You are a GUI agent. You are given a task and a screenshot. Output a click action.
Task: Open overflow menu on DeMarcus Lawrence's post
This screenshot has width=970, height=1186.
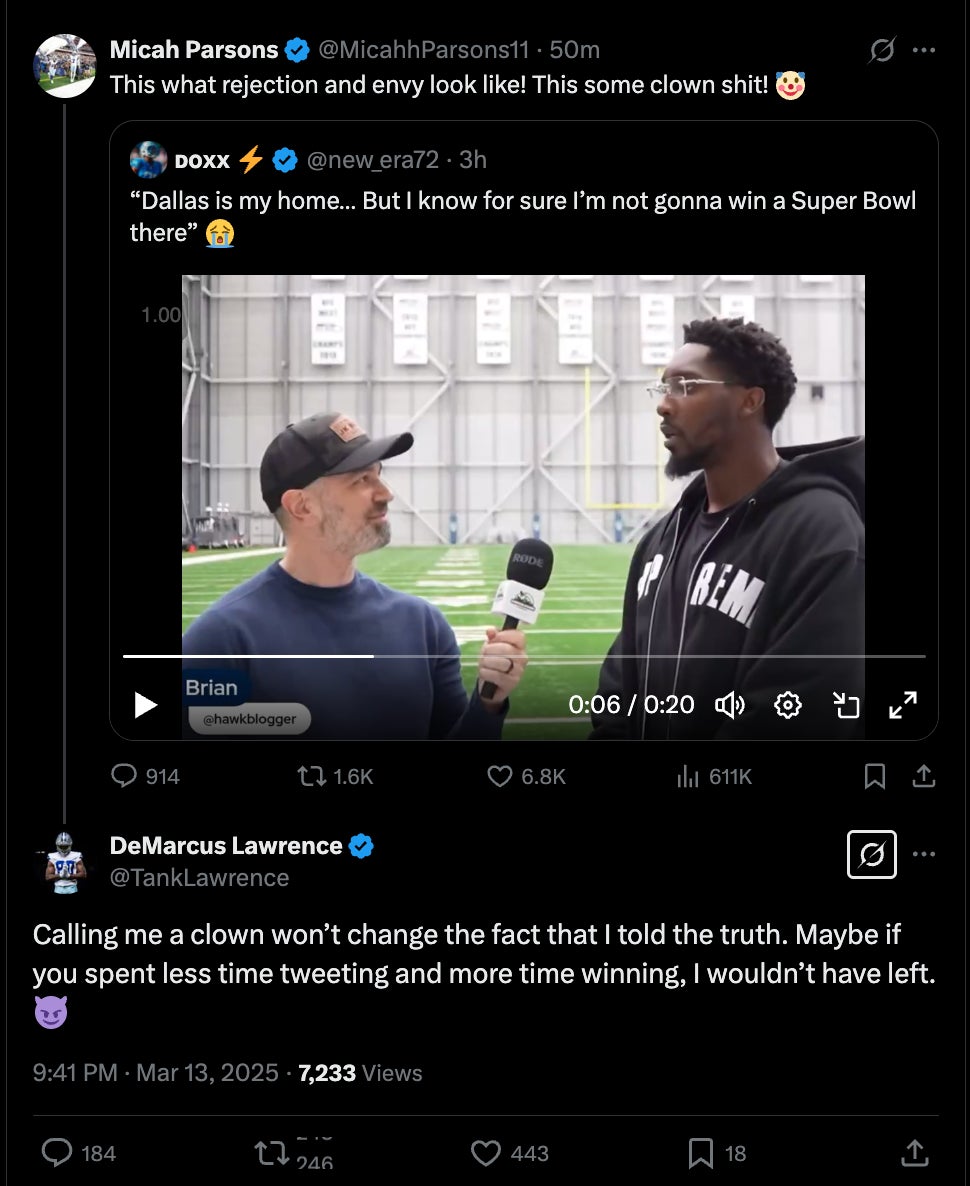(x=925, y=855)
